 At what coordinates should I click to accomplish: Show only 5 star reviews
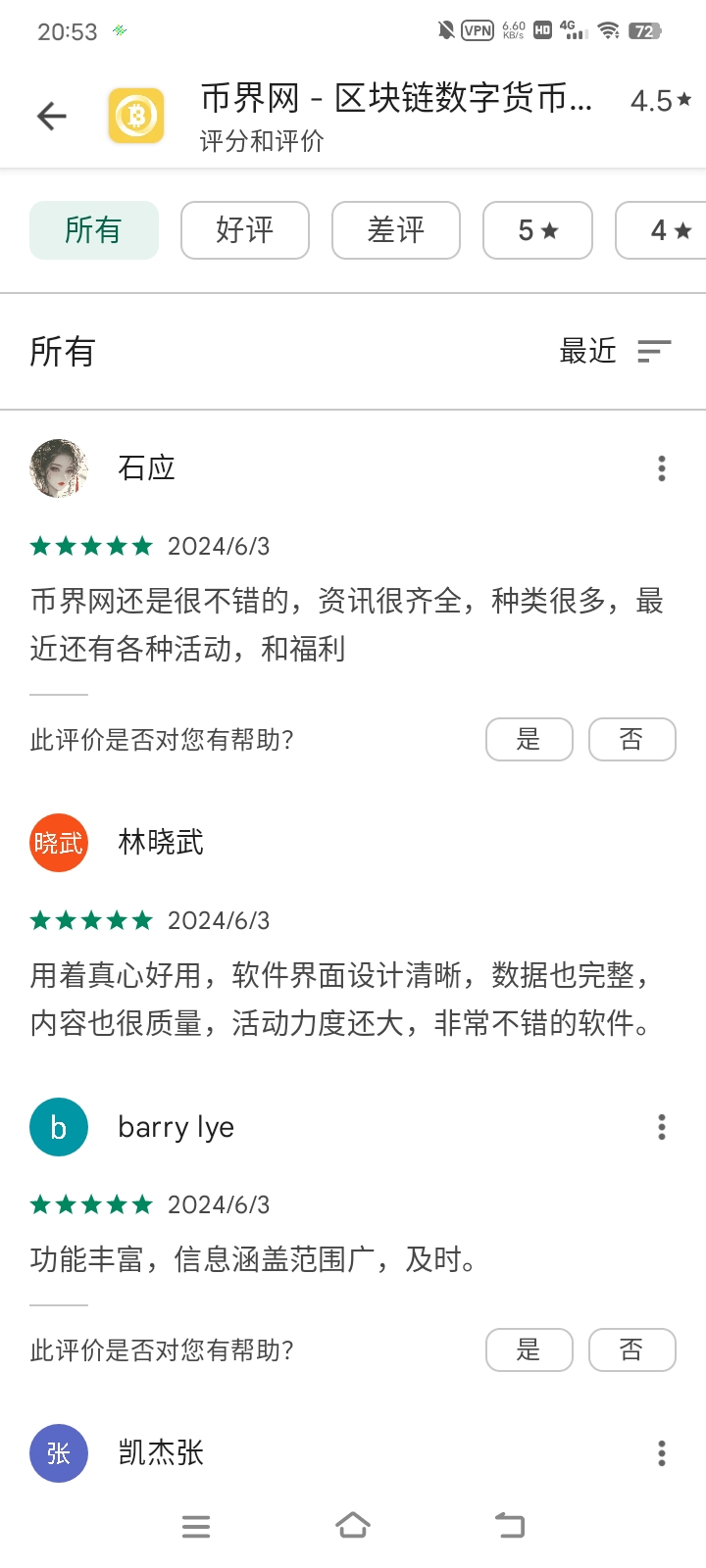pos(537,230)
